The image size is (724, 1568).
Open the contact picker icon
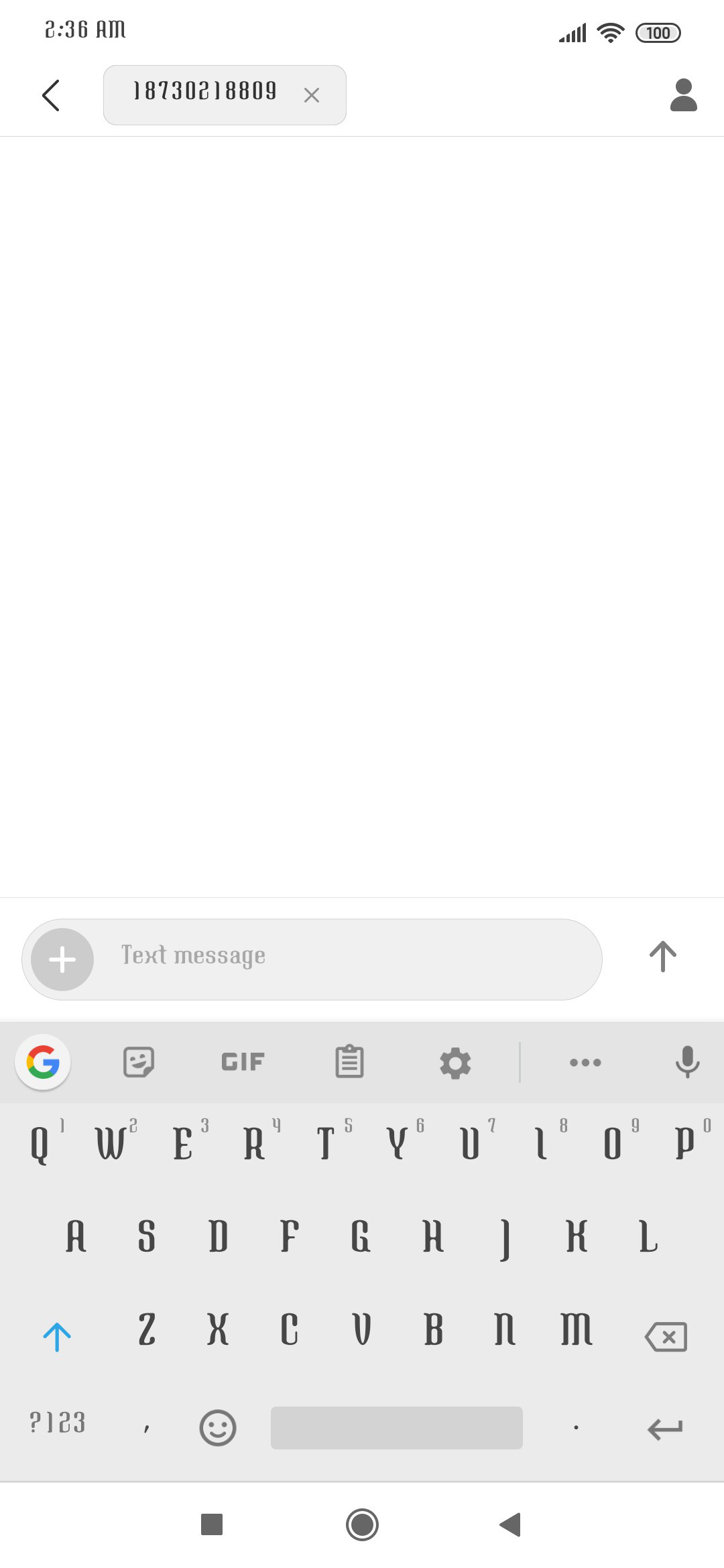coord(683,95)
